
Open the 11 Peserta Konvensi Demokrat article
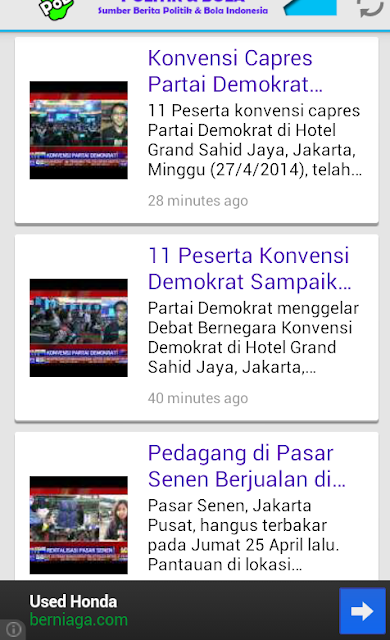click(x=197, y=328)
